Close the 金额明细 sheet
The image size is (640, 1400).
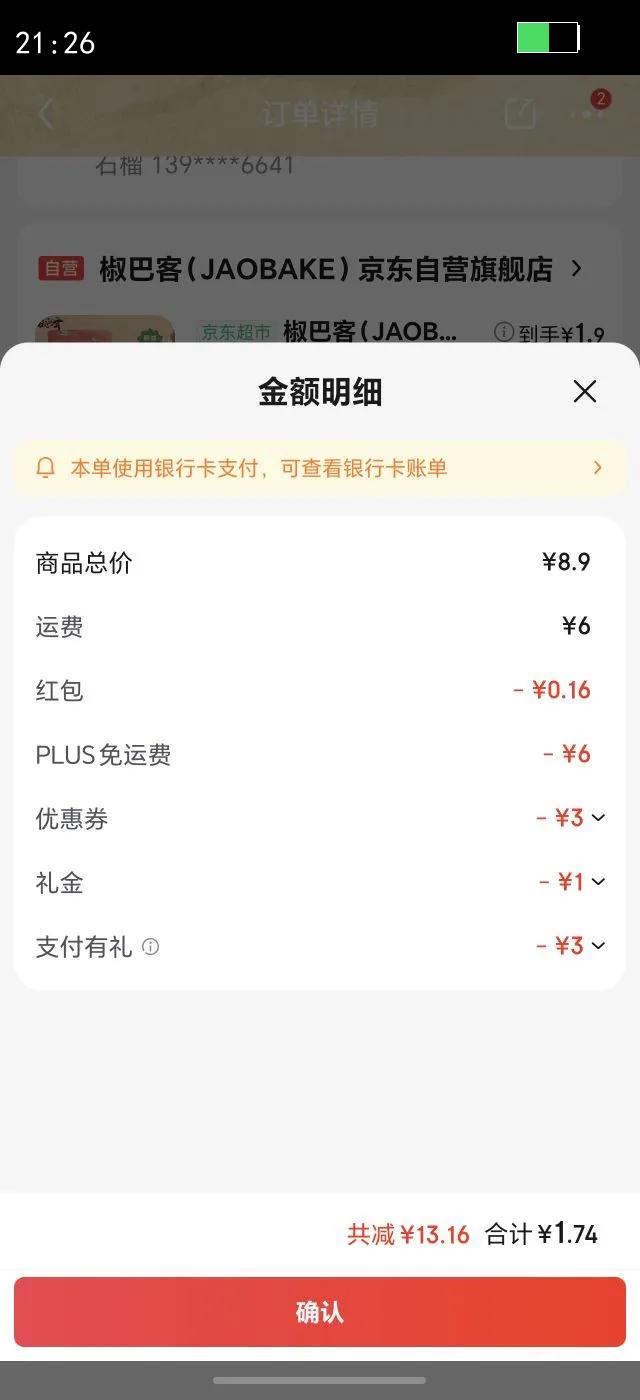tap(585, 392)
